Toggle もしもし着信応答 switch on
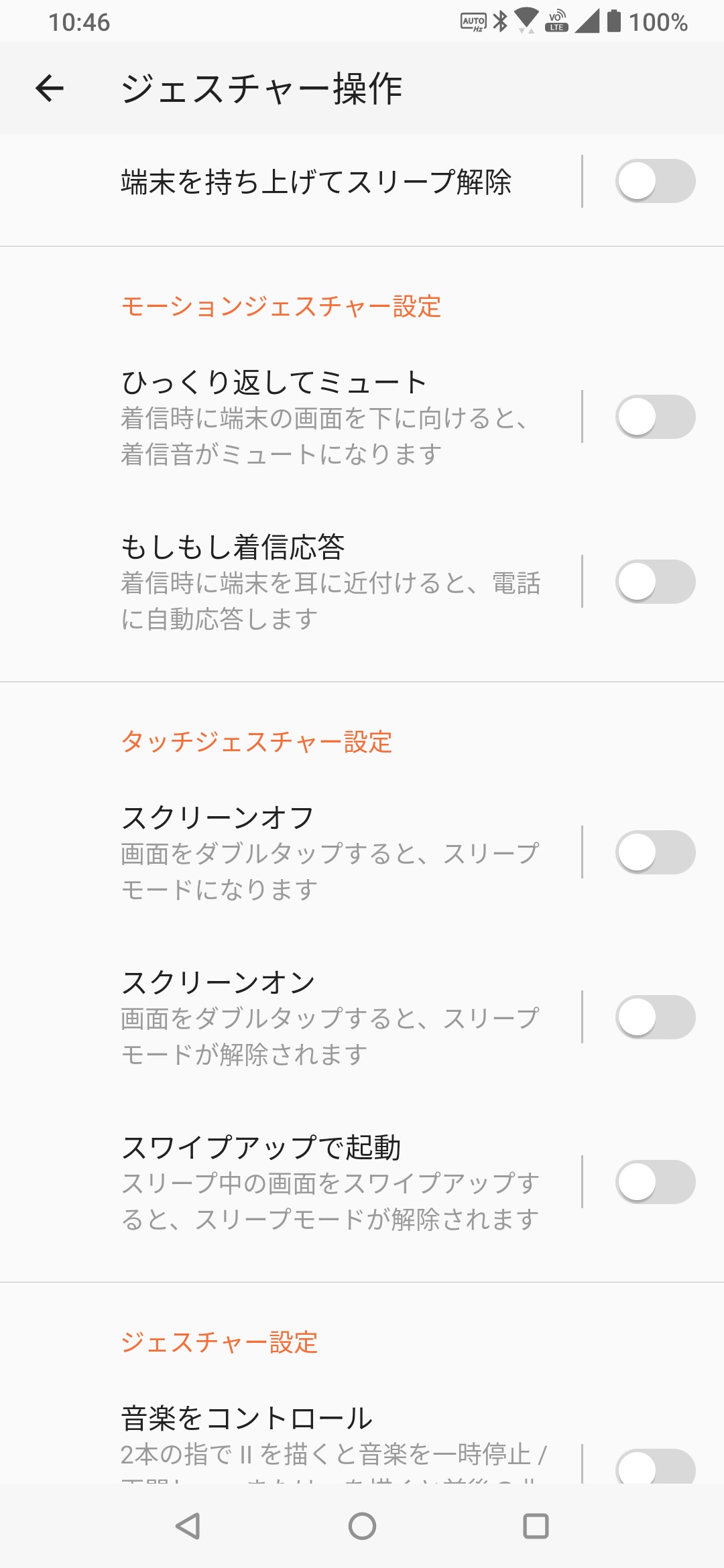 (x=655, y=582)
